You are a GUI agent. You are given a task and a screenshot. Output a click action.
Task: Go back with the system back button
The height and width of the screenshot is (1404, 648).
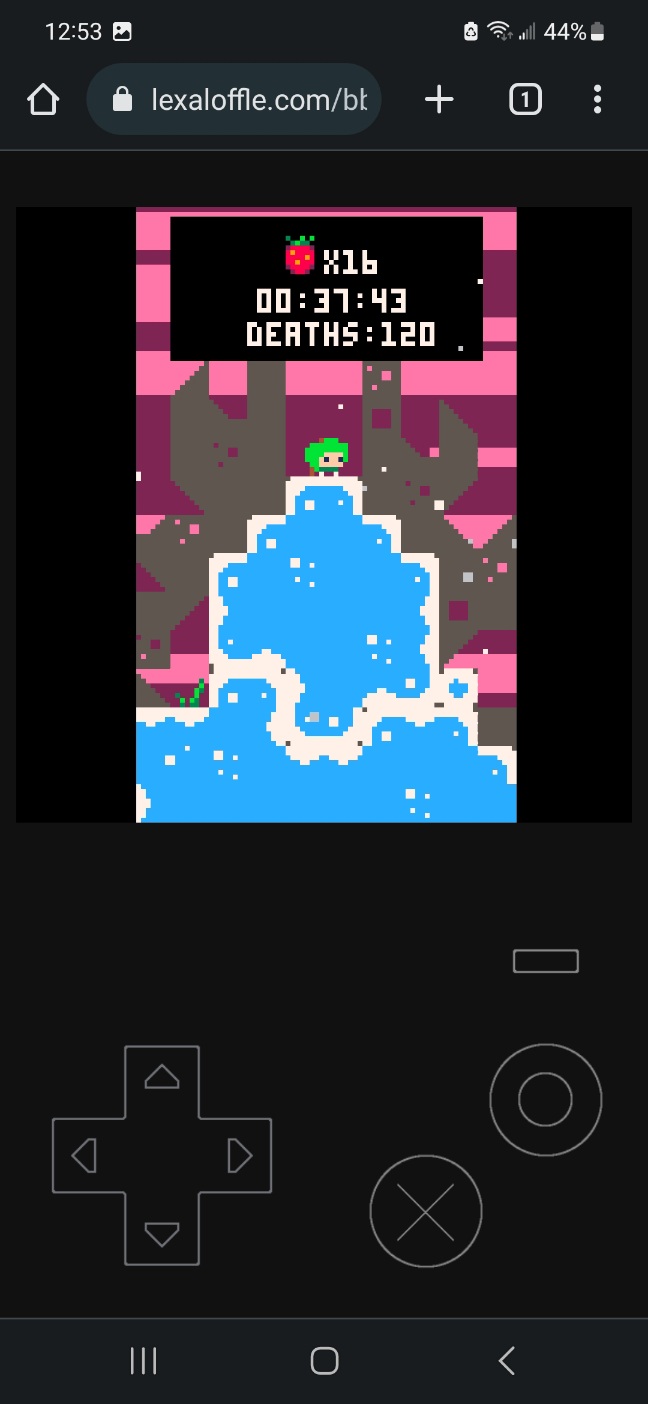pos(506,1360)
